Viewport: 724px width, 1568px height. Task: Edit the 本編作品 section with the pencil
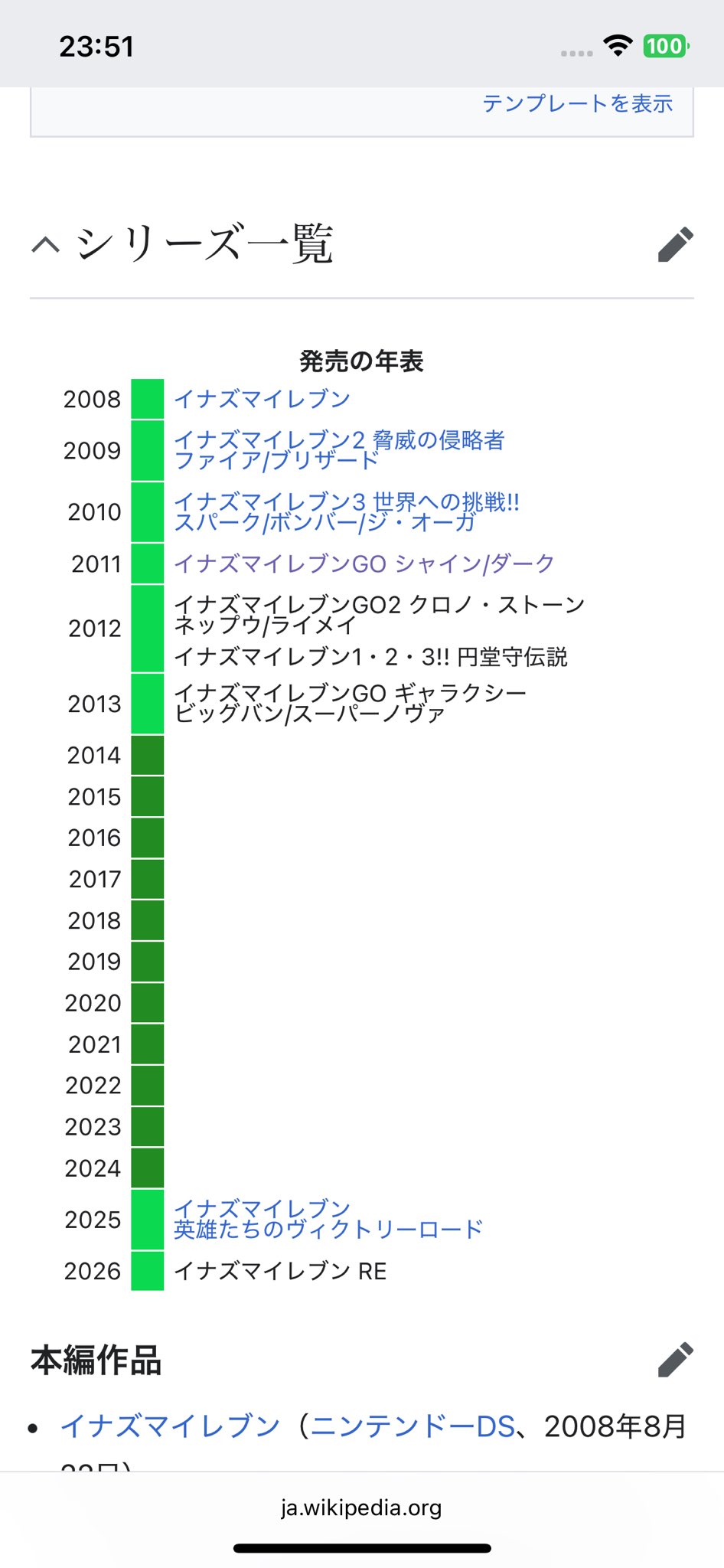676,1360
